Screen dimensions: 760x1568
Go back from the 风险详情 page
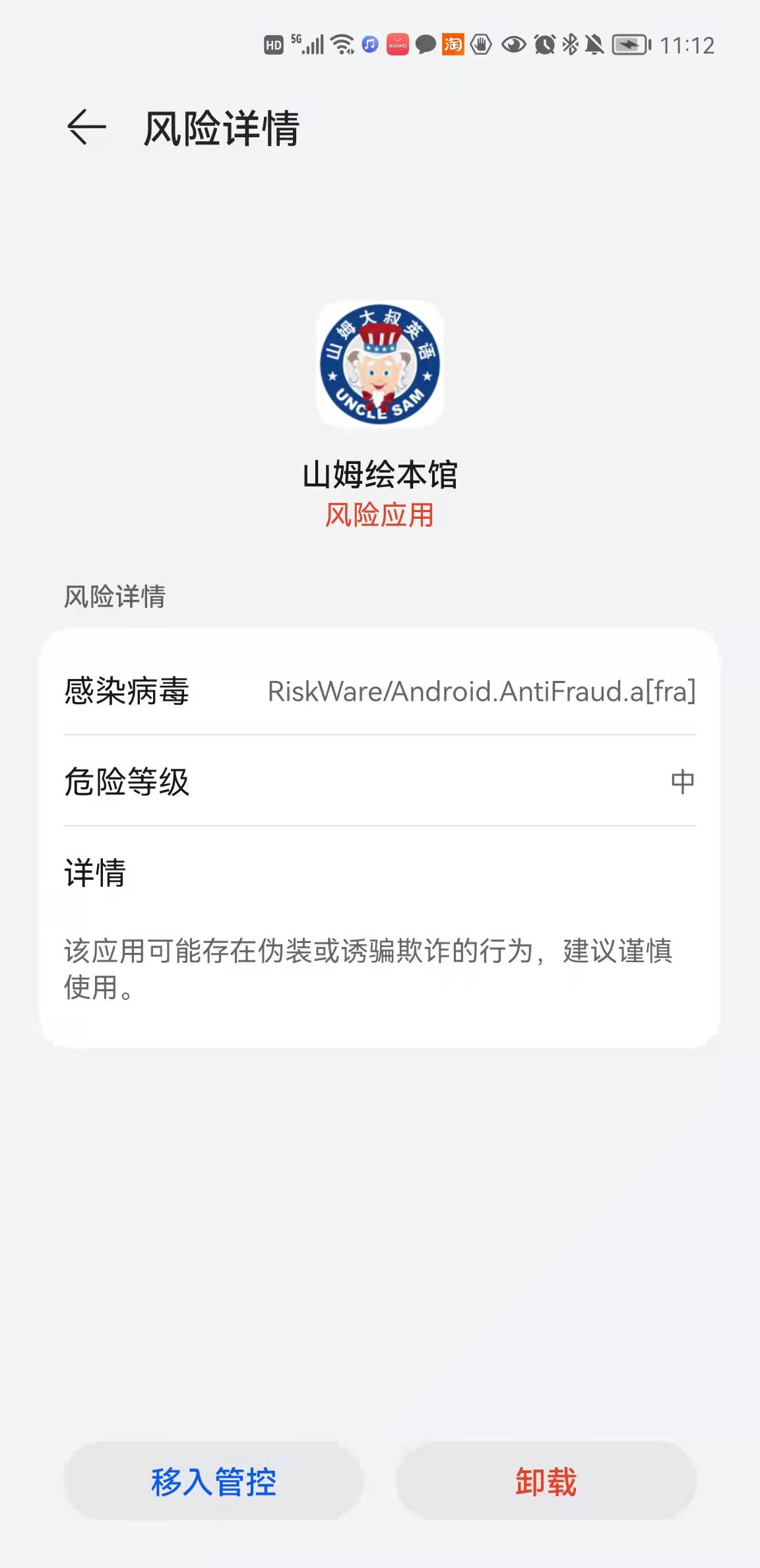coord(86,127)
